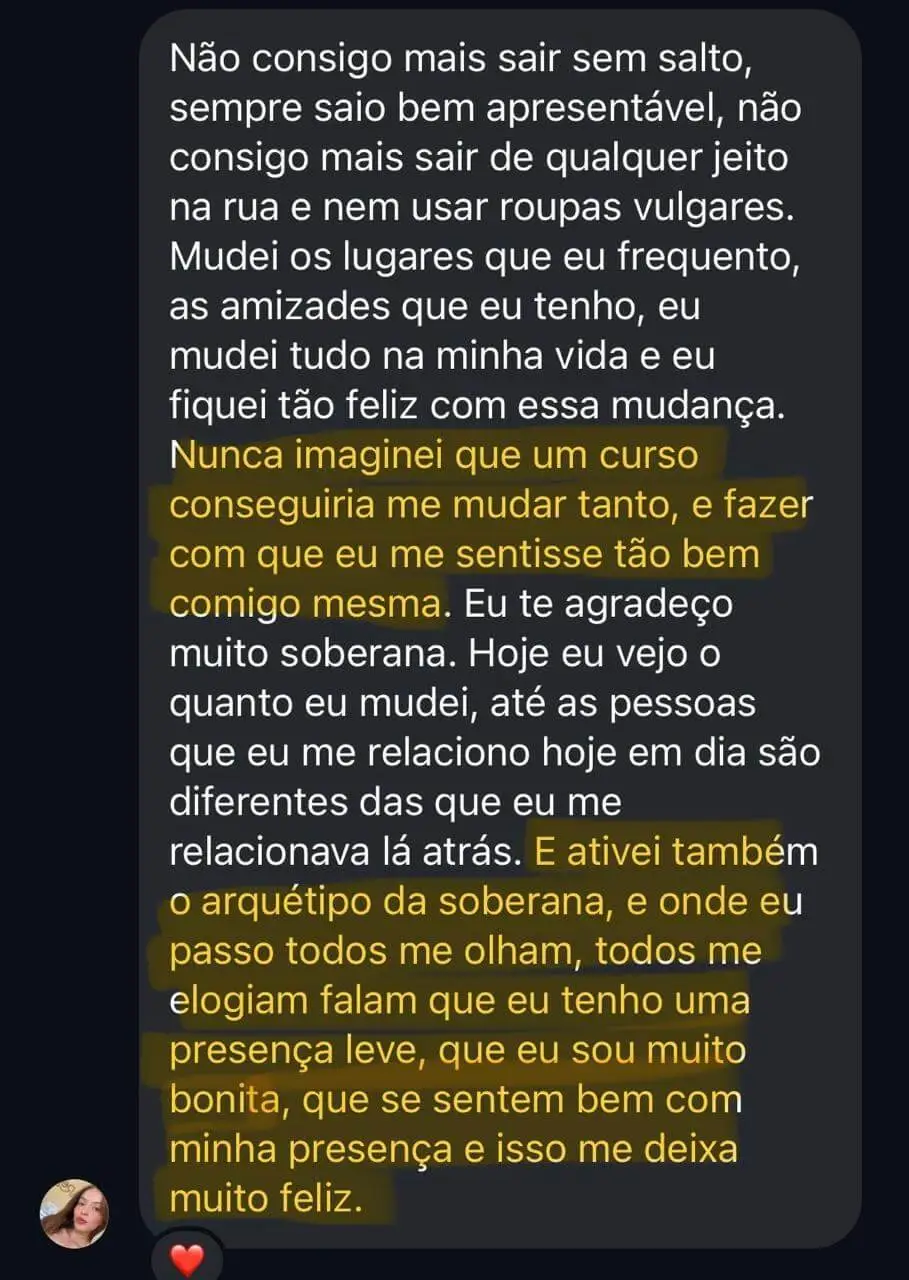The width and height of the screenshot is (909, 1280).
Task: Open the sender's profile picture
Action: pyautogui.click(x=74, y=1214)
